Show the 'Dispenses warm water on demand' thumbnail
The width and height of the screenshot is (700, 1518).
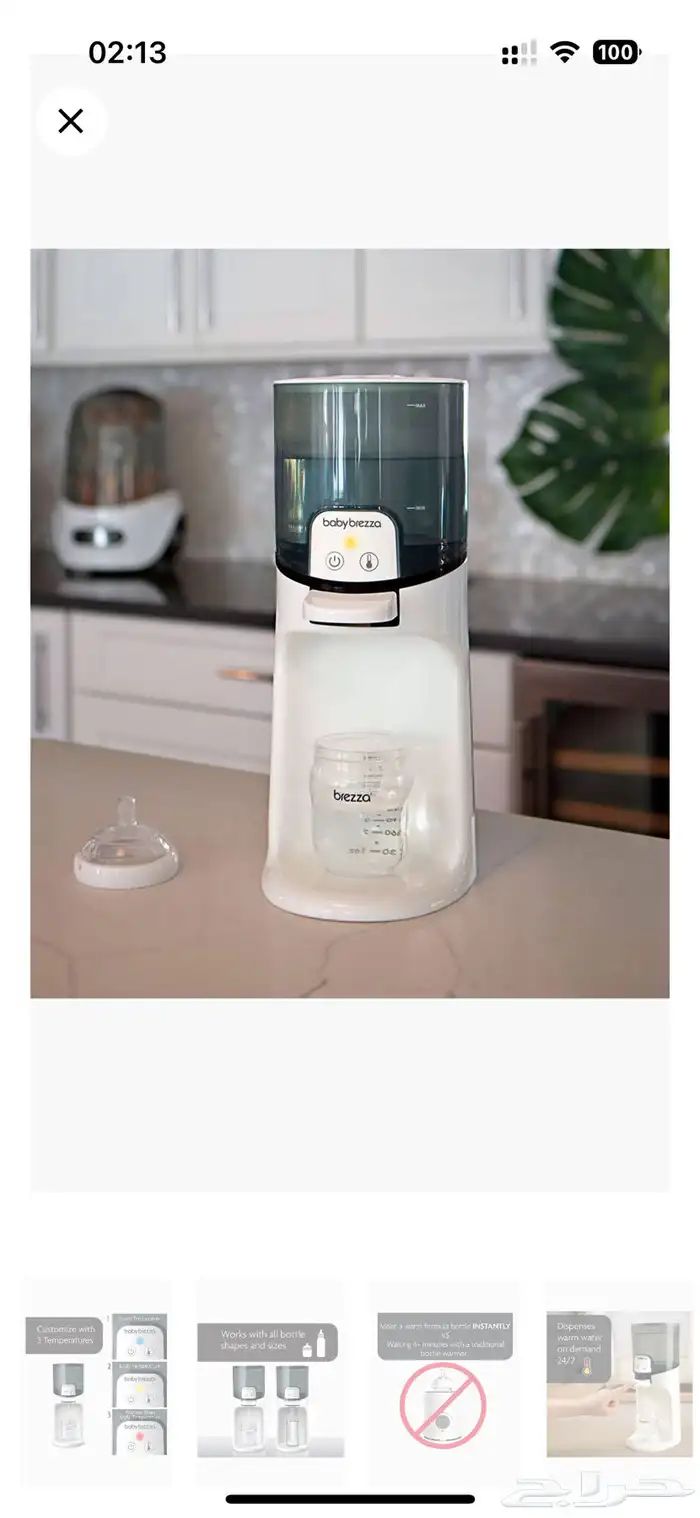tap(618, 1383)
